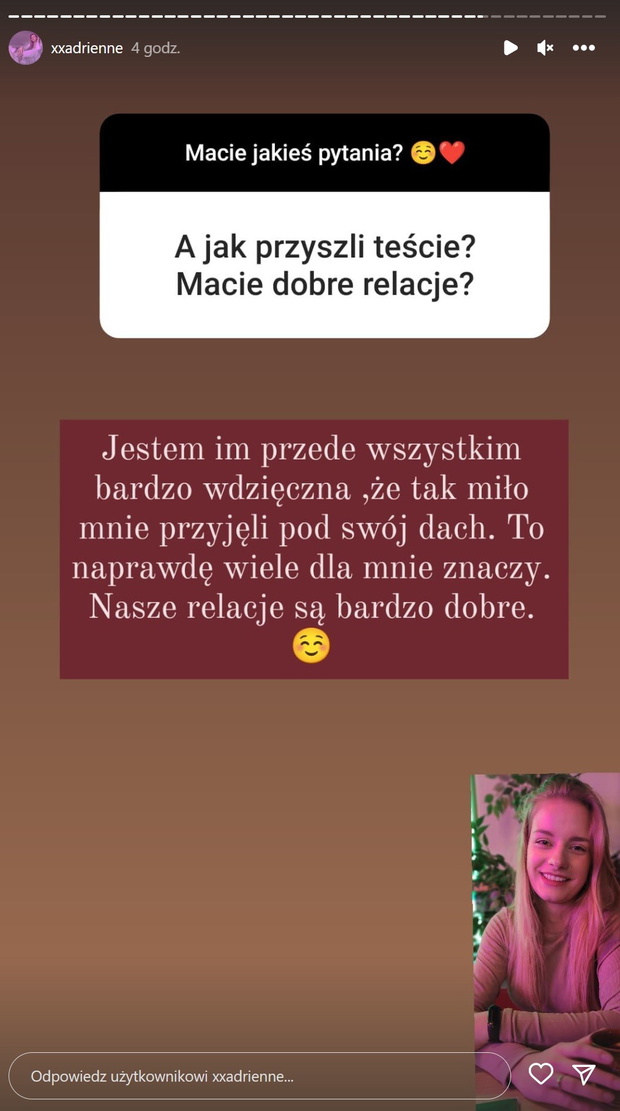Screen dimensions: 620x1111
Task: Share the story via paper plane icon
Action: click(584, 1074)
